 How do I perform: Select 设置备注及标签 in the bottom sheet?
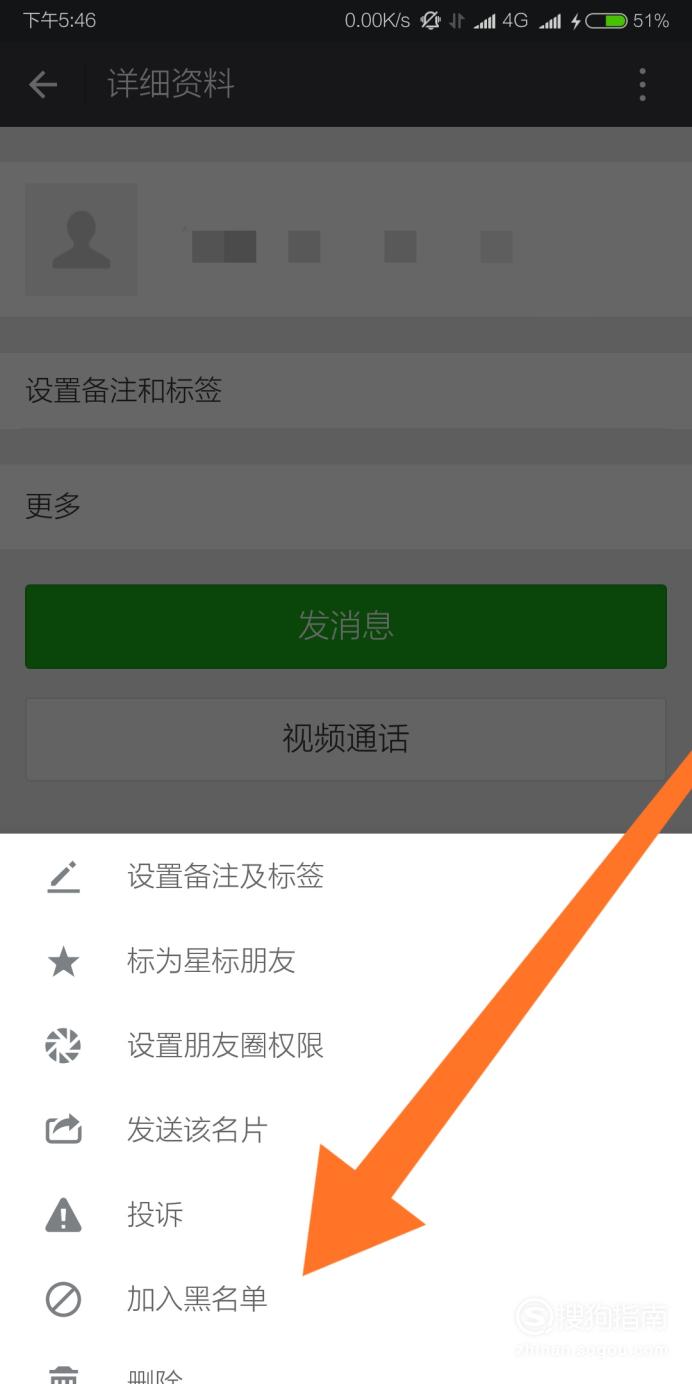click(225, 877)
